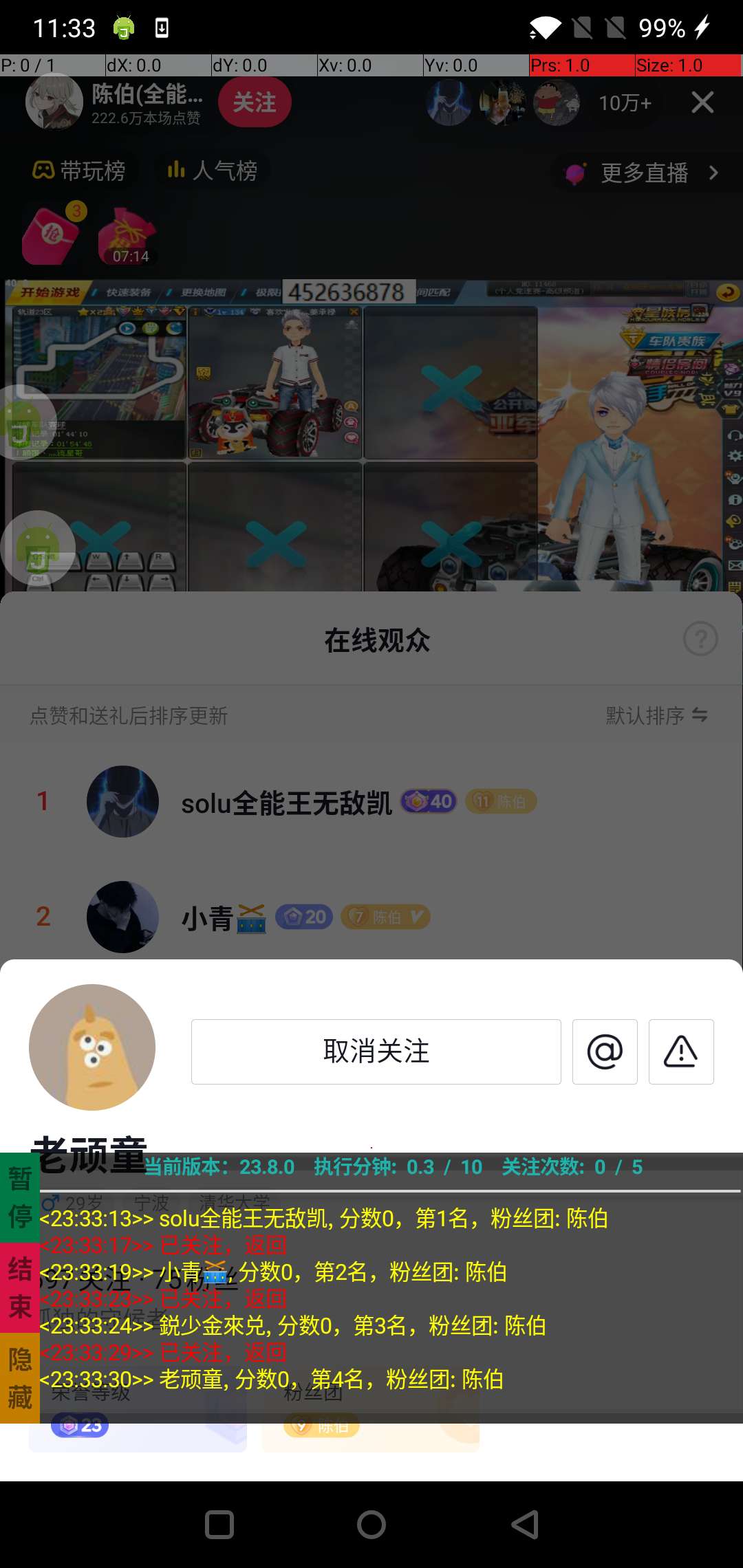Tap the system home button
743x1568 pixels.
371,1525
